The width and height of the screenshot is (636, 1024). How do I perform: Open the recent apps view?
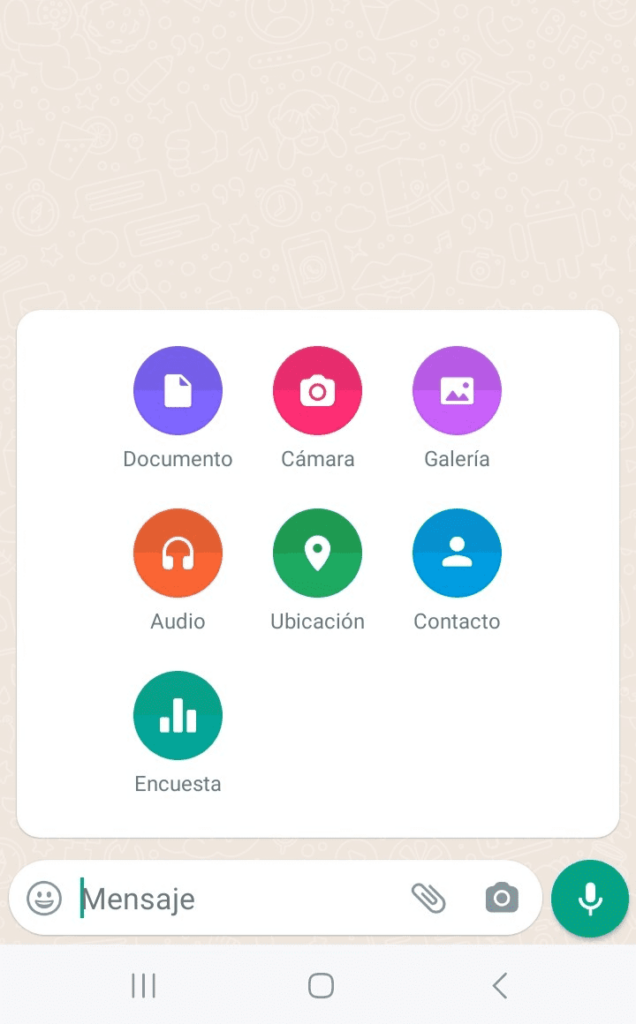(x=144, y=986)
